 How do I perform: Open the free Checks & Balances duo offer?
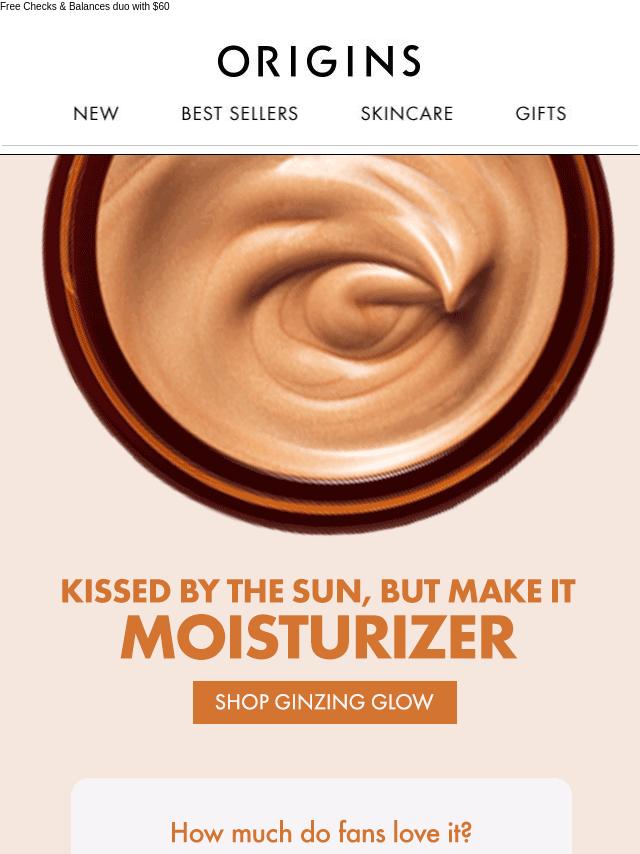pyautogui.click(x=85, y=7)
